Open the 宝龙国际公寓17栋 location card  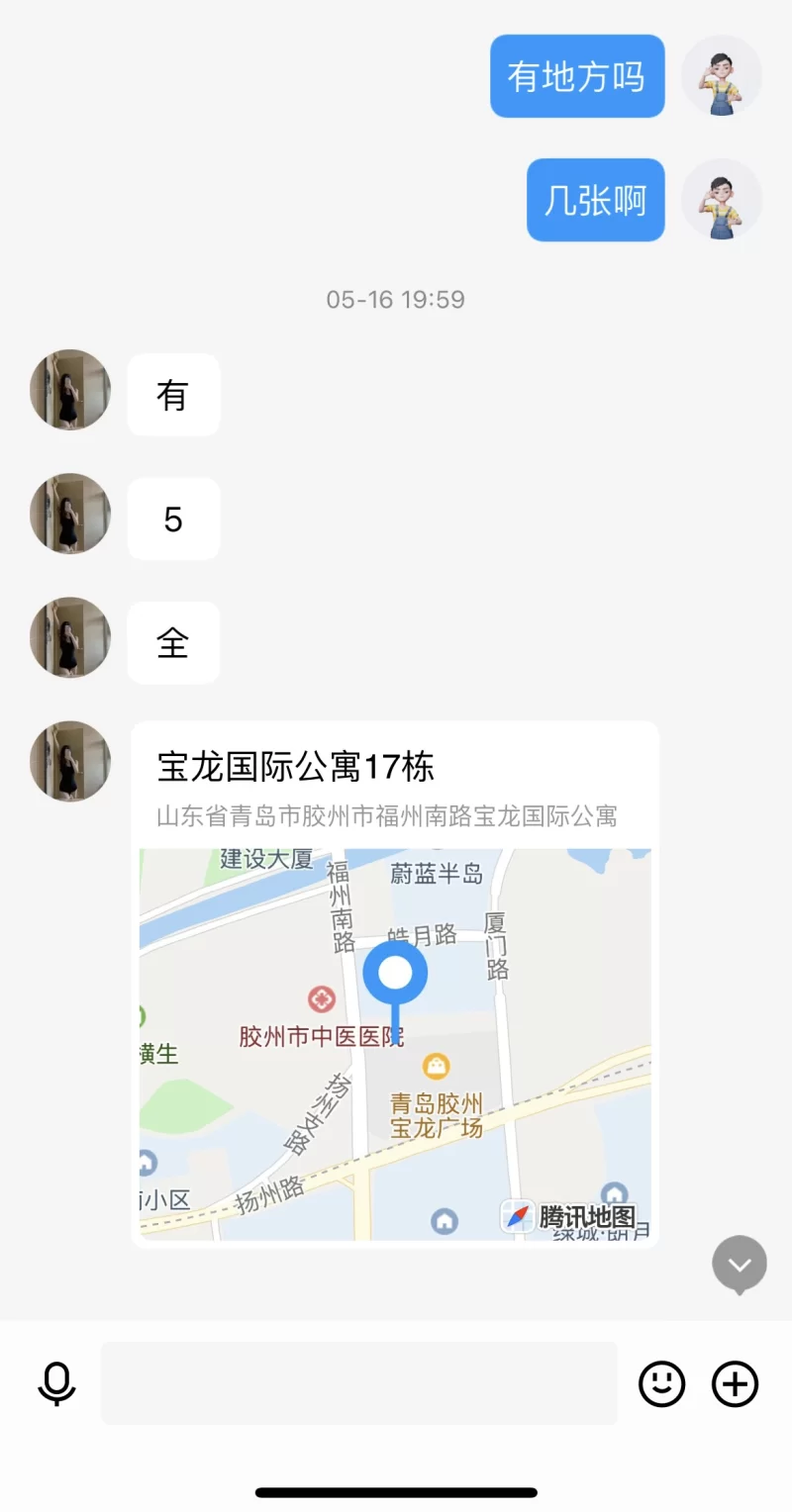click(395, 984)
